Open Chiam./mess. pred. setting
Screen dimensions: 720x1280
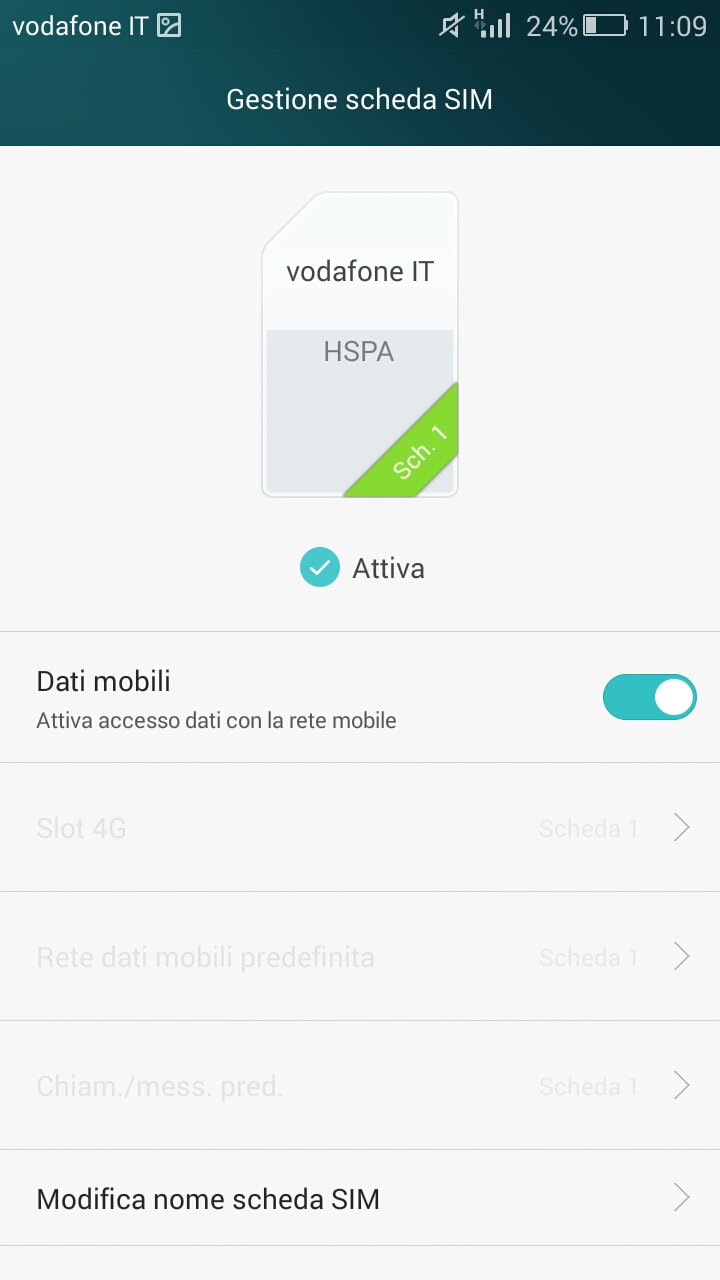[x=360, y=1086]
